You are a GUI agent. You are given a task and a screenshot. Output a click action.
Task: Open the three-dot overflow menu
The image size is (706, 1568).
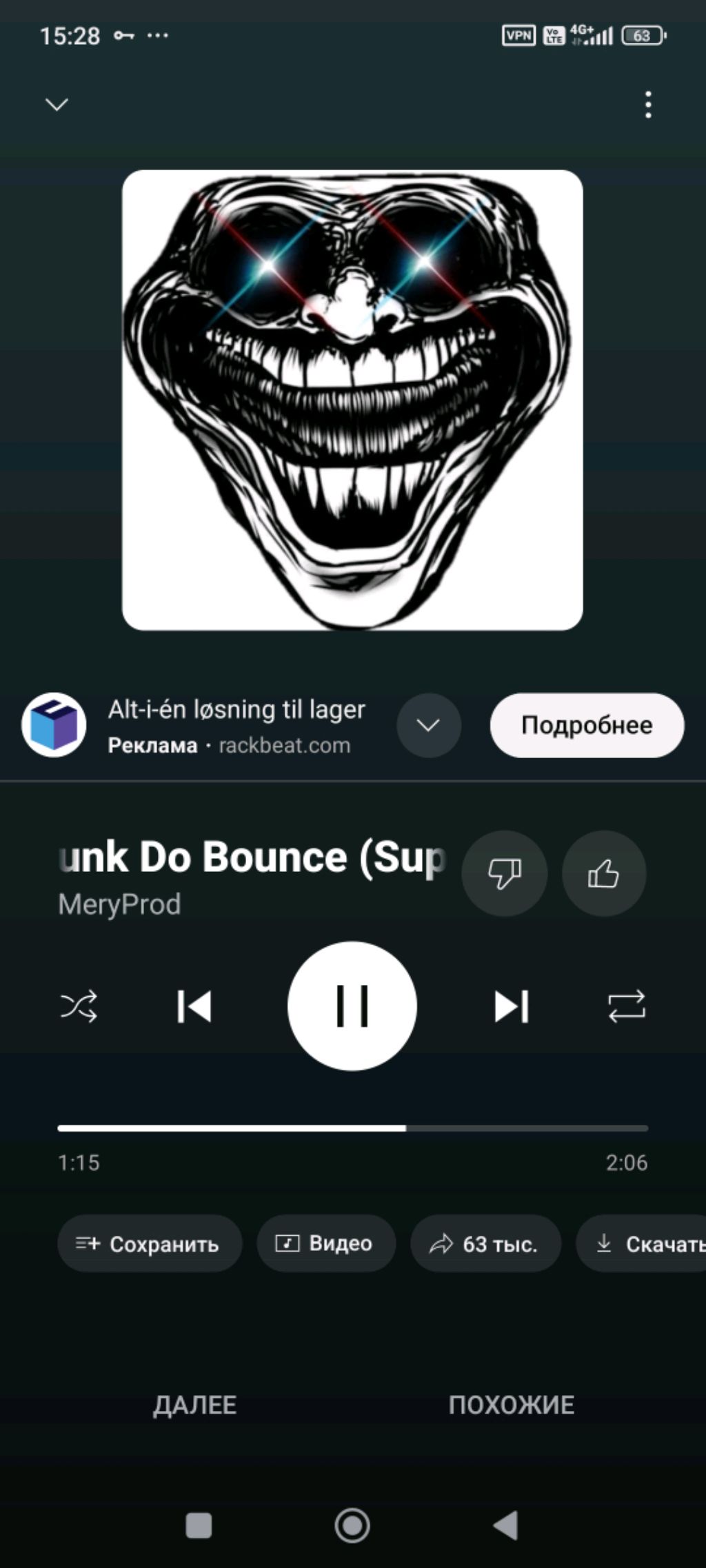coord(647,104)
